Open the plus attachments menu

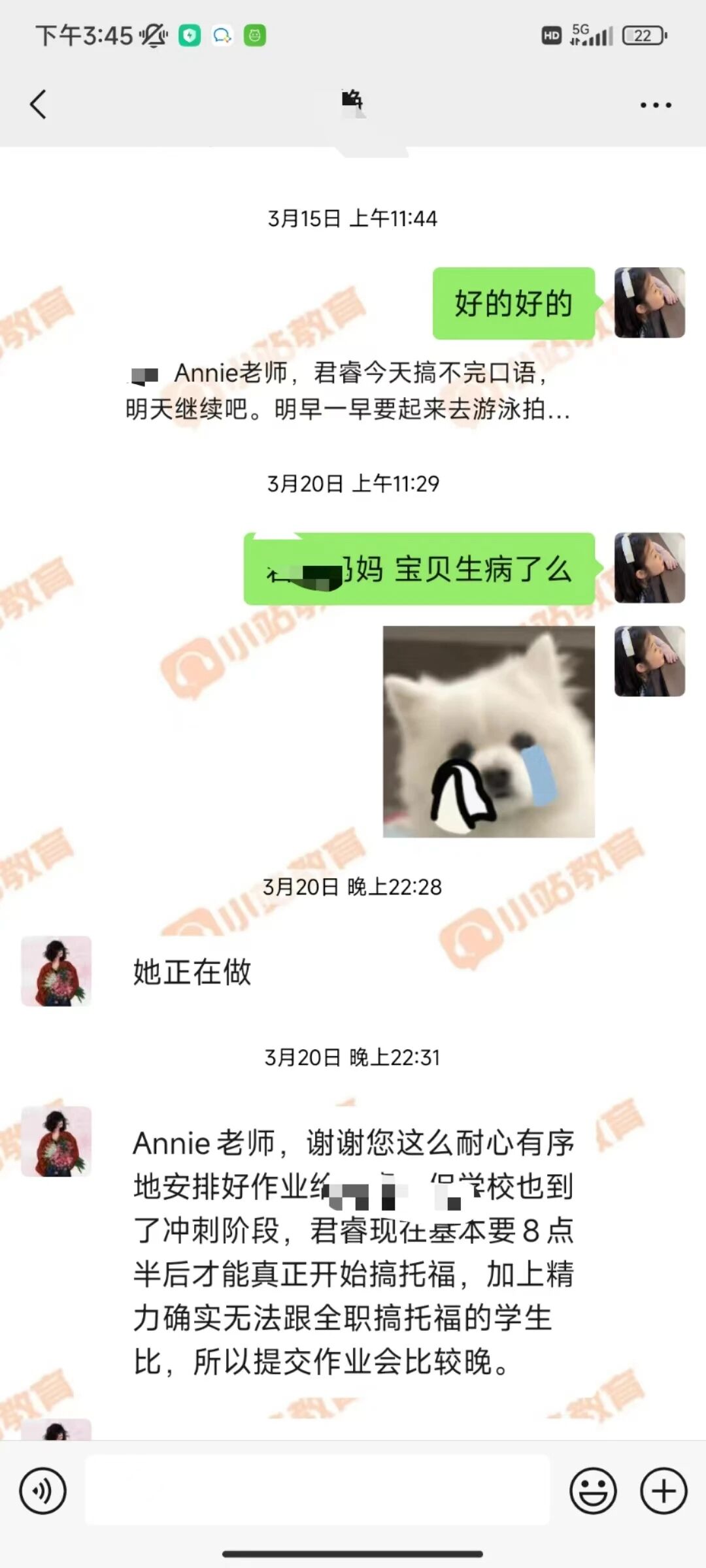[x=663, y=1491]
